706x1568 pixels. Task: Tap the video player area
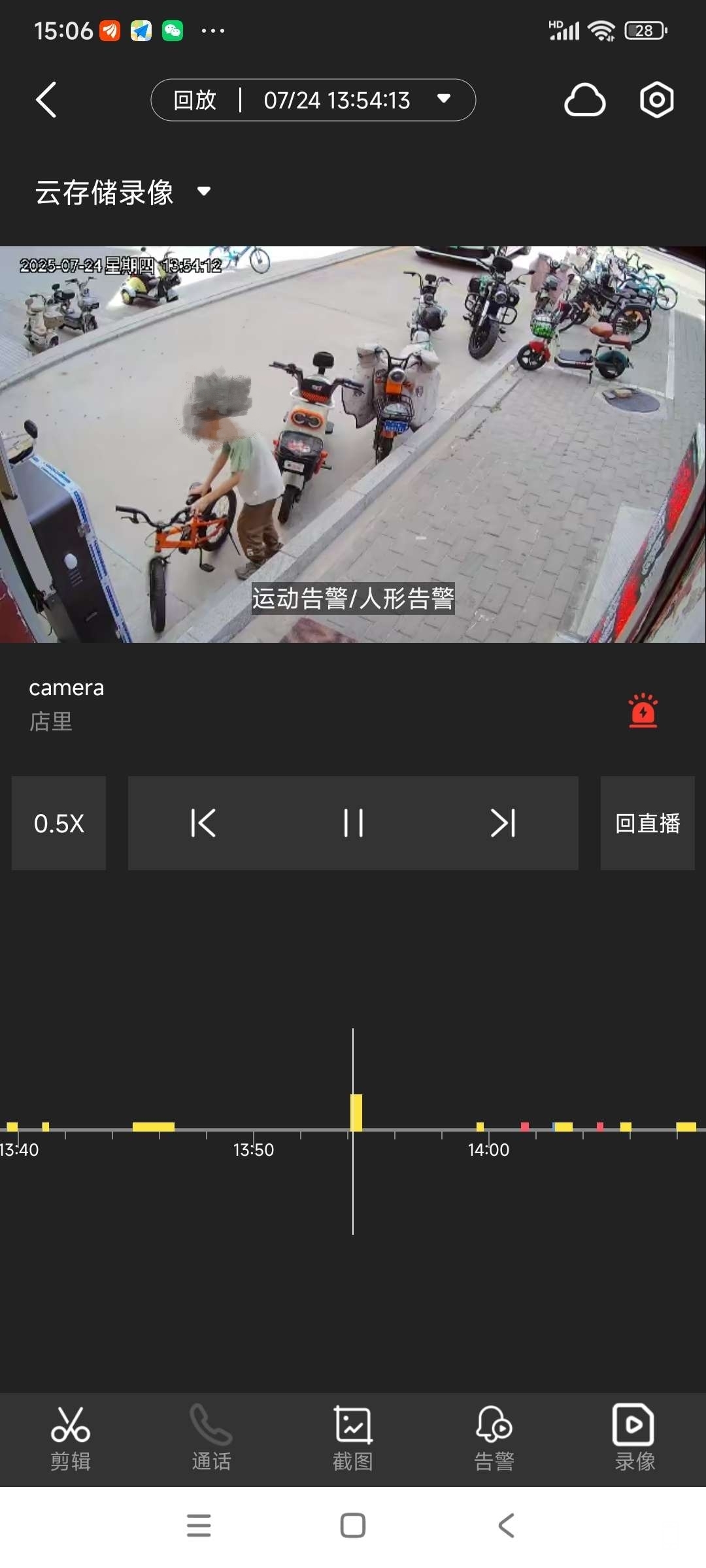(353, 444)
